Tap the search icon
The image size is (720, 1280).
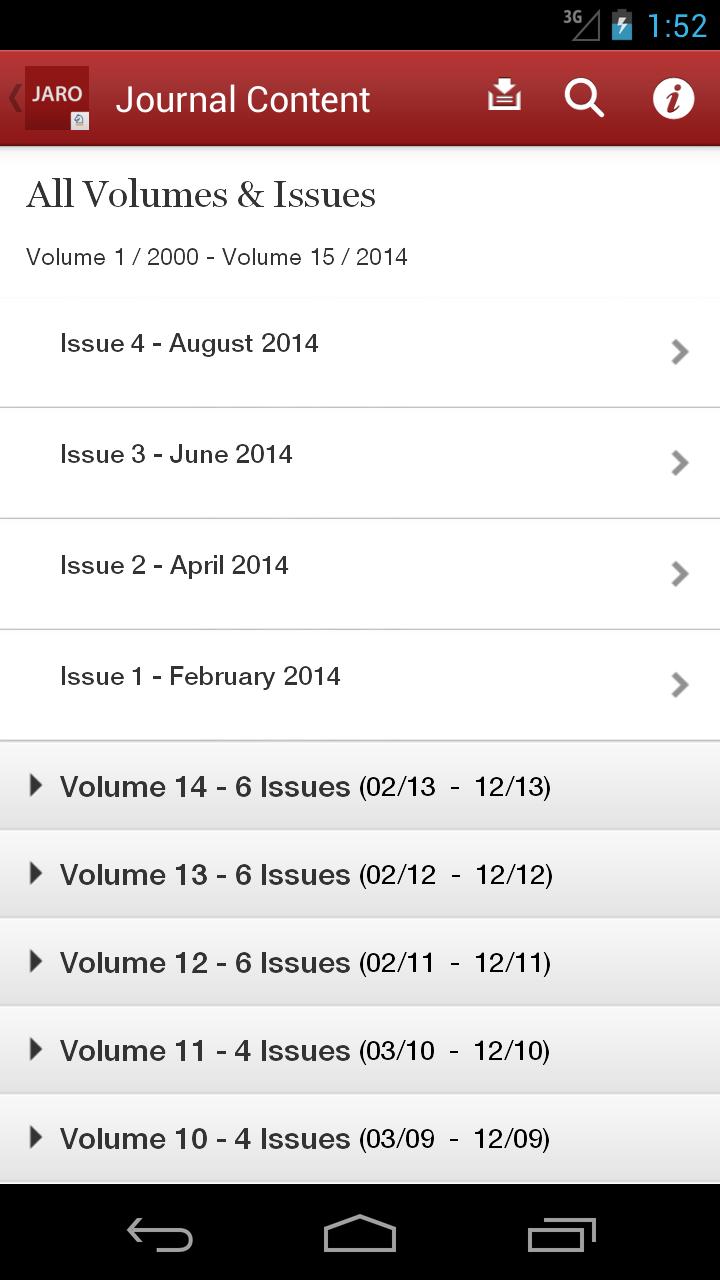(x=584, y=97)
